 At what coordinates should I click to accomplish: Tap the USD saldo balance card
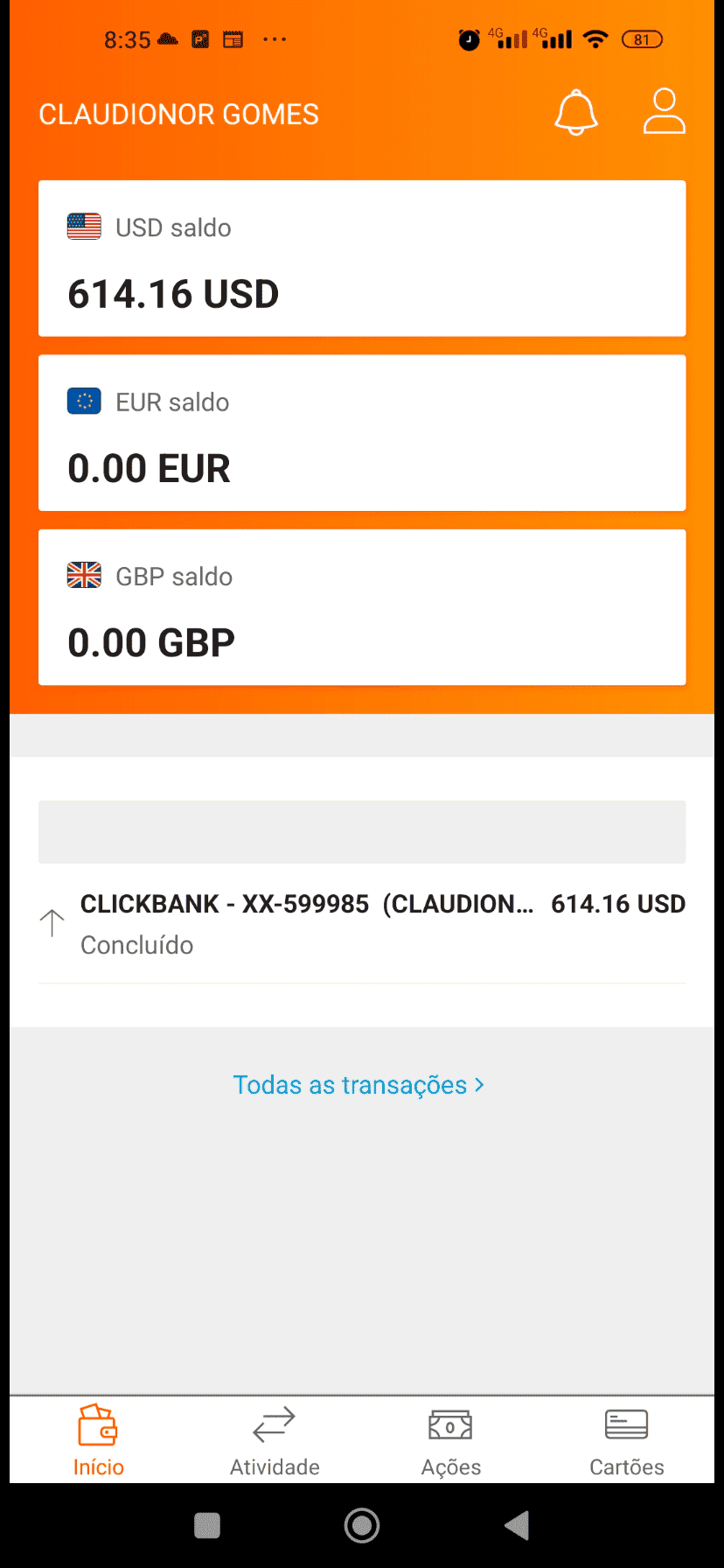click(362, 258)
